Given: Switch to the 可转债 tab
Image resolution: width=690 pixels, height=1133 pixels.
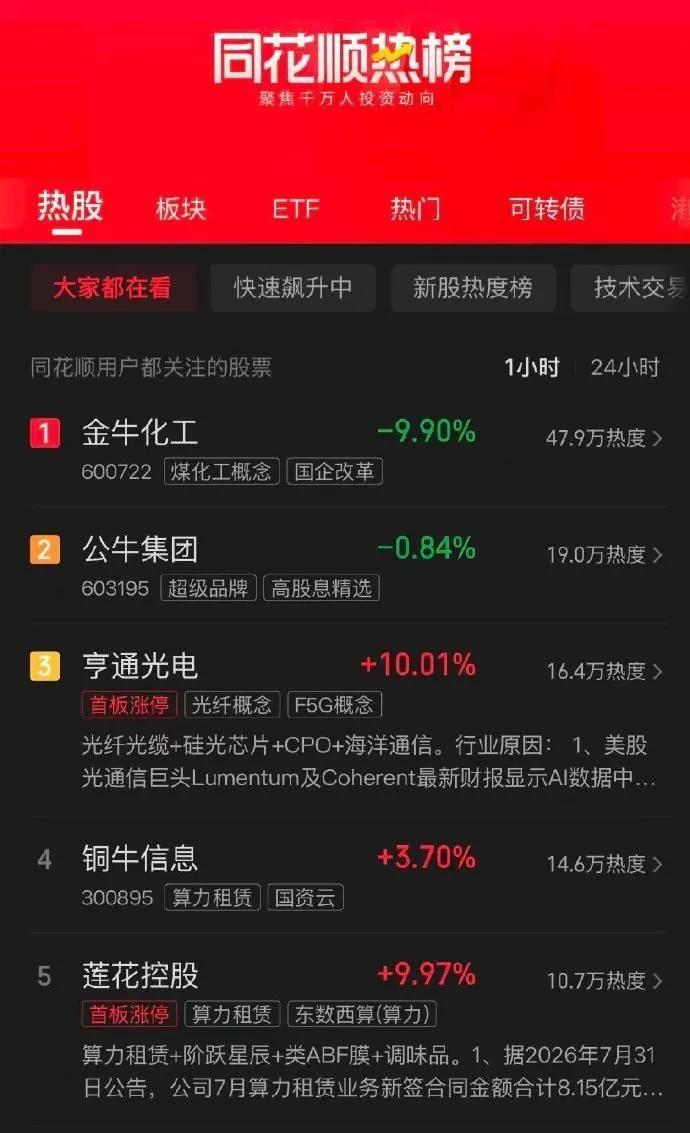Looking at the screenshot, I should coord(546,209).
